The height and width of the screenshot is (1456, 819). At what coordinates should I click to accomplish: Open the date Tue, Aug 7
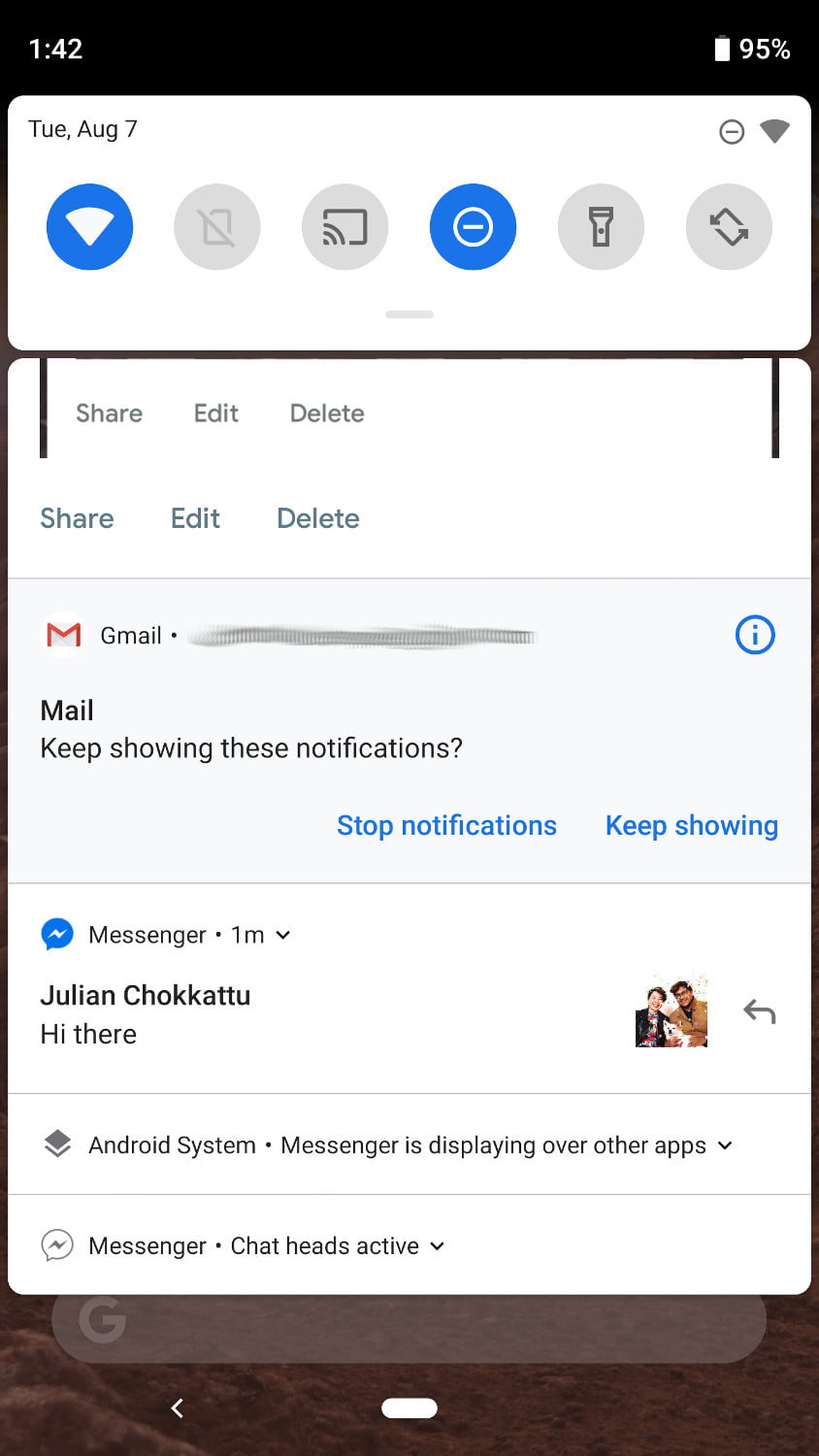click(82, 128)
